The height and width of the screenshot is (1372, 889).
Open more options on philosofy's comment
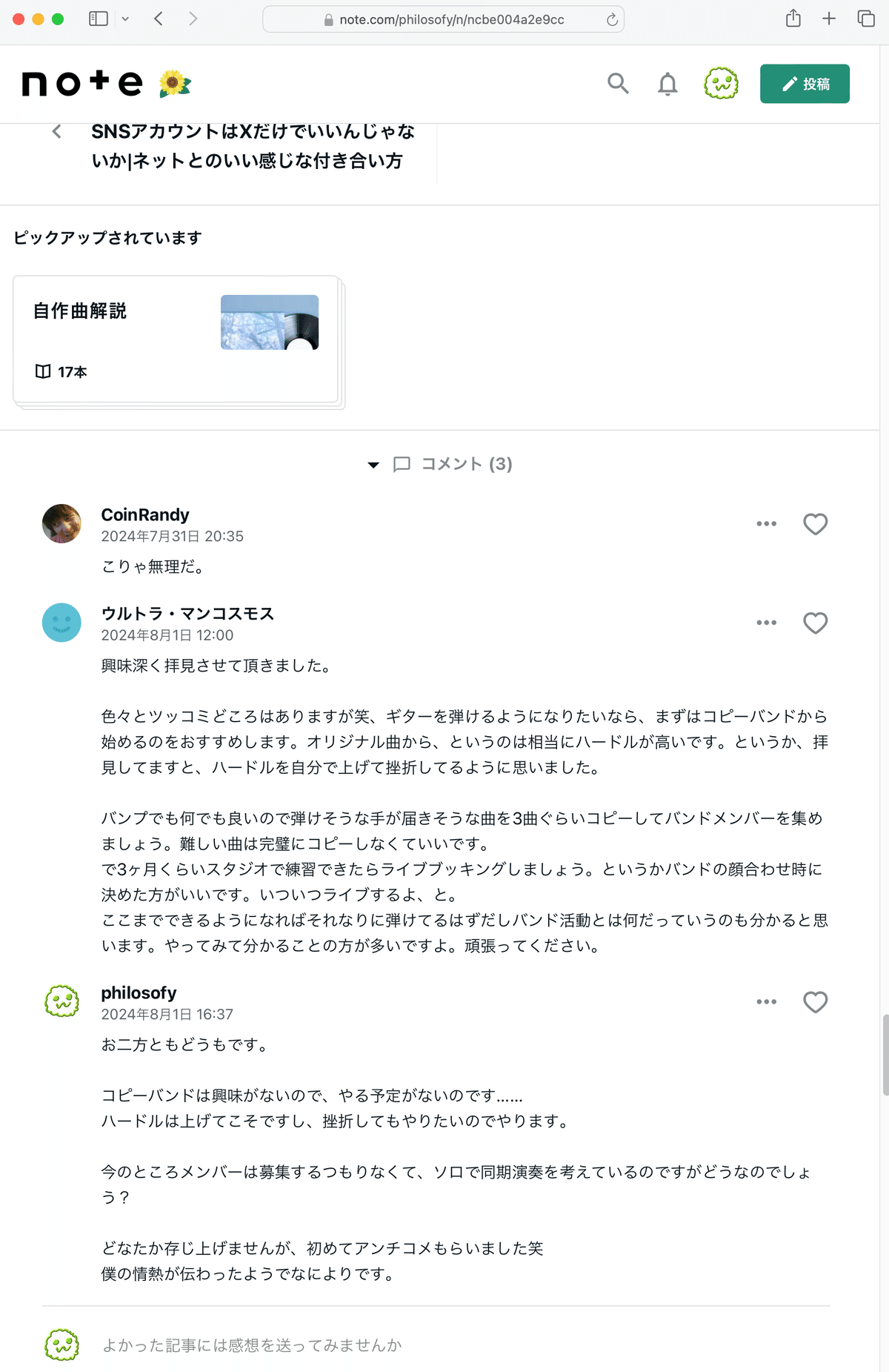point(766,1002)
